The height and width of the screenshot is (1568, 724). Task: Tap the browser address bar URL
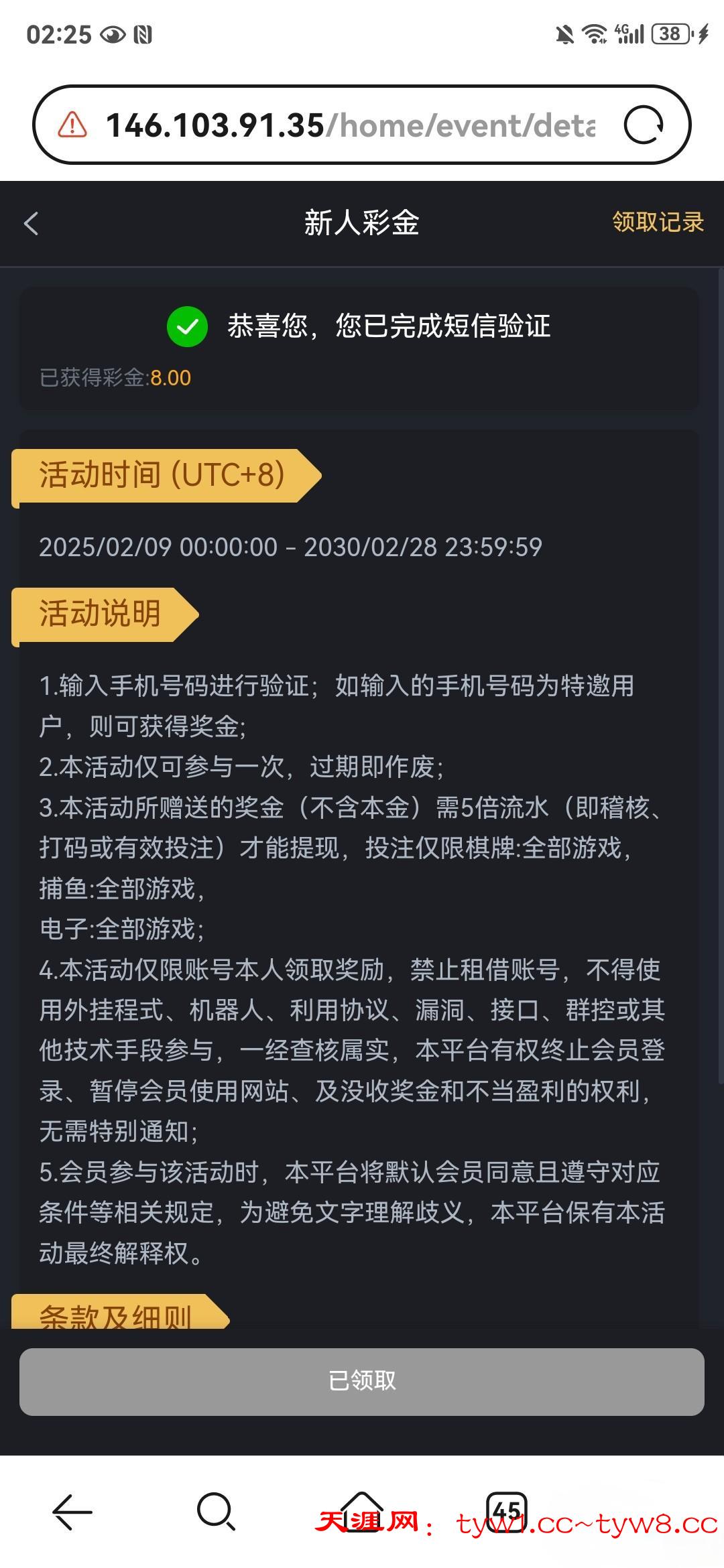(x=349, y=125)
